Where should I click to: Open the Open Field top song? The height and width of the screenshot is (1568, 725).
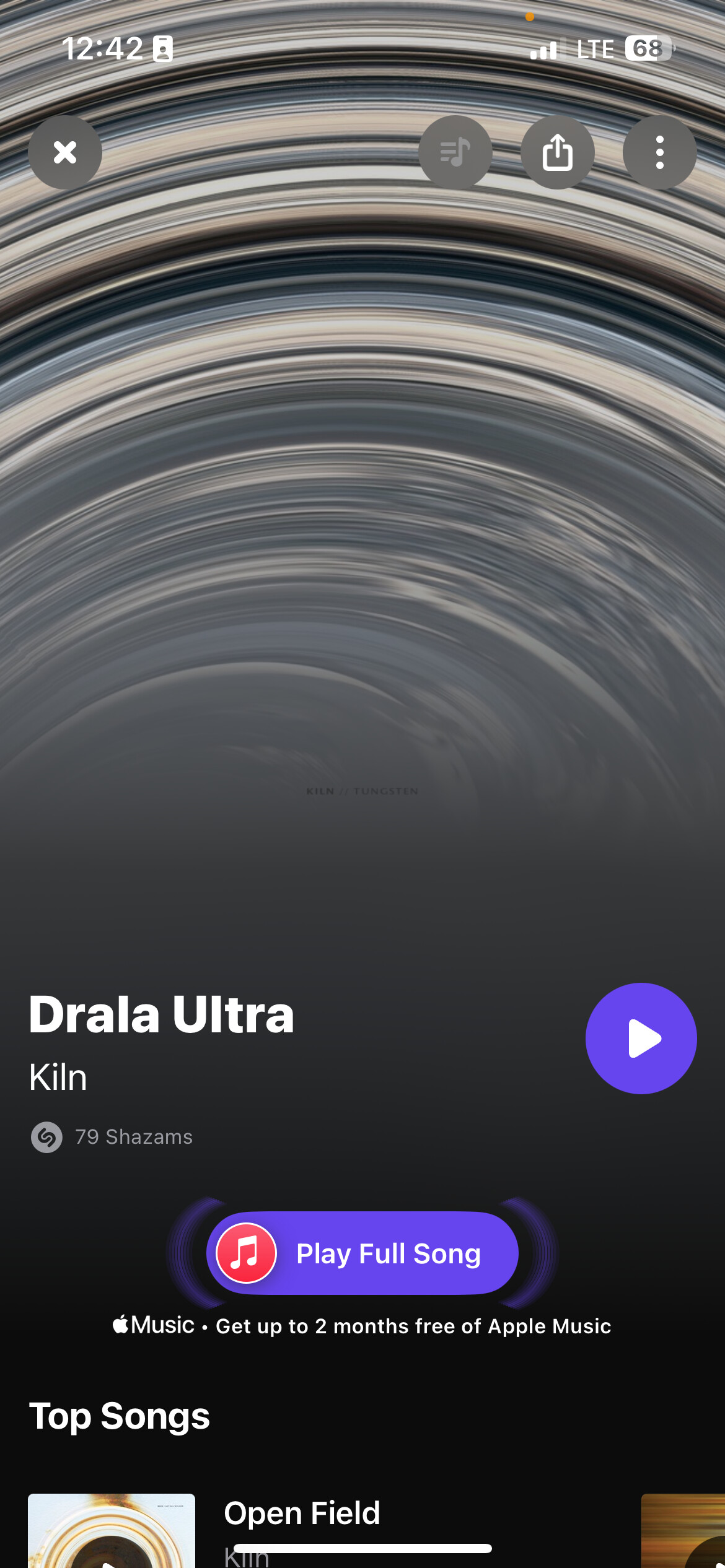(302, 1514)
